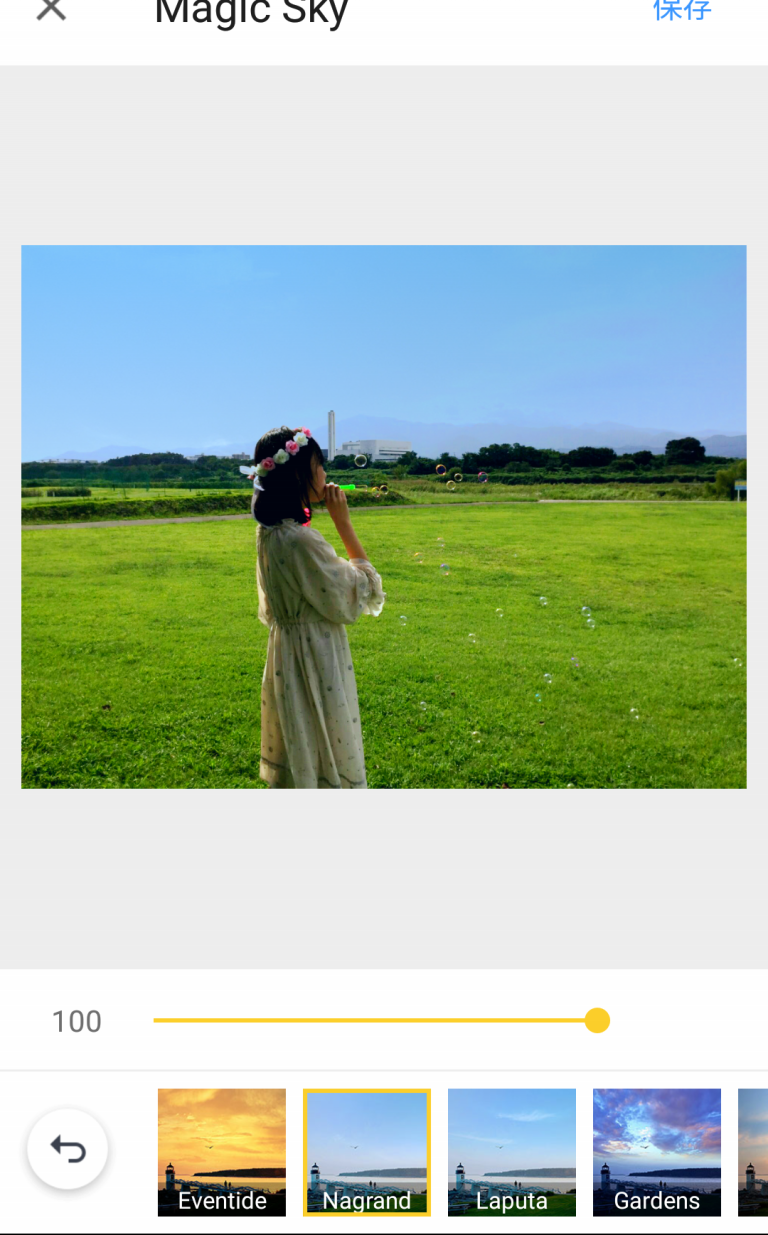Select the Nagrand sky filter
The image size is (768, 1235).
pyautogui.click(x=367, y=1152)
